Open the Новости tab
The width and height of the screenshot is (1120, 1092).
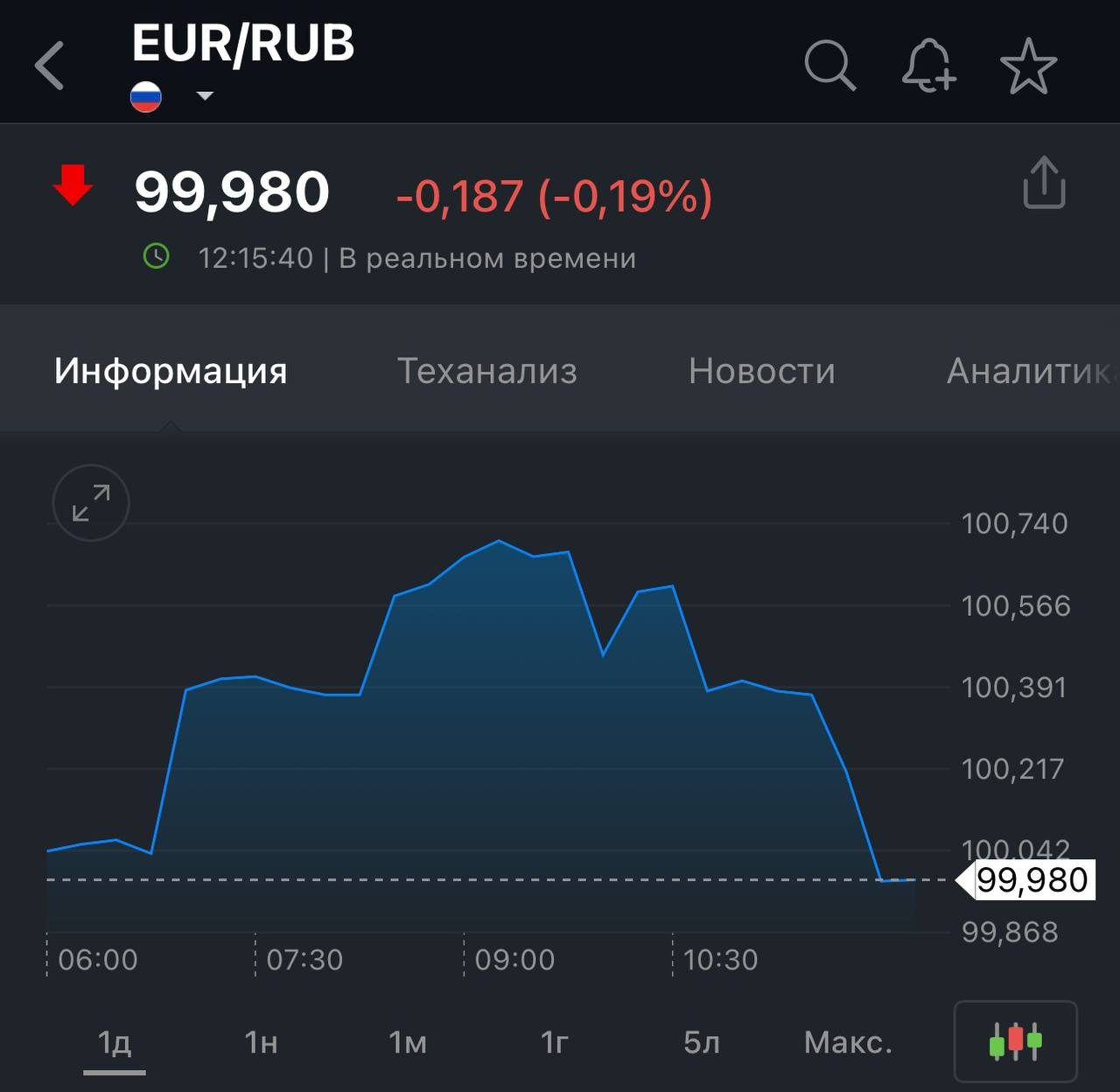761,371
